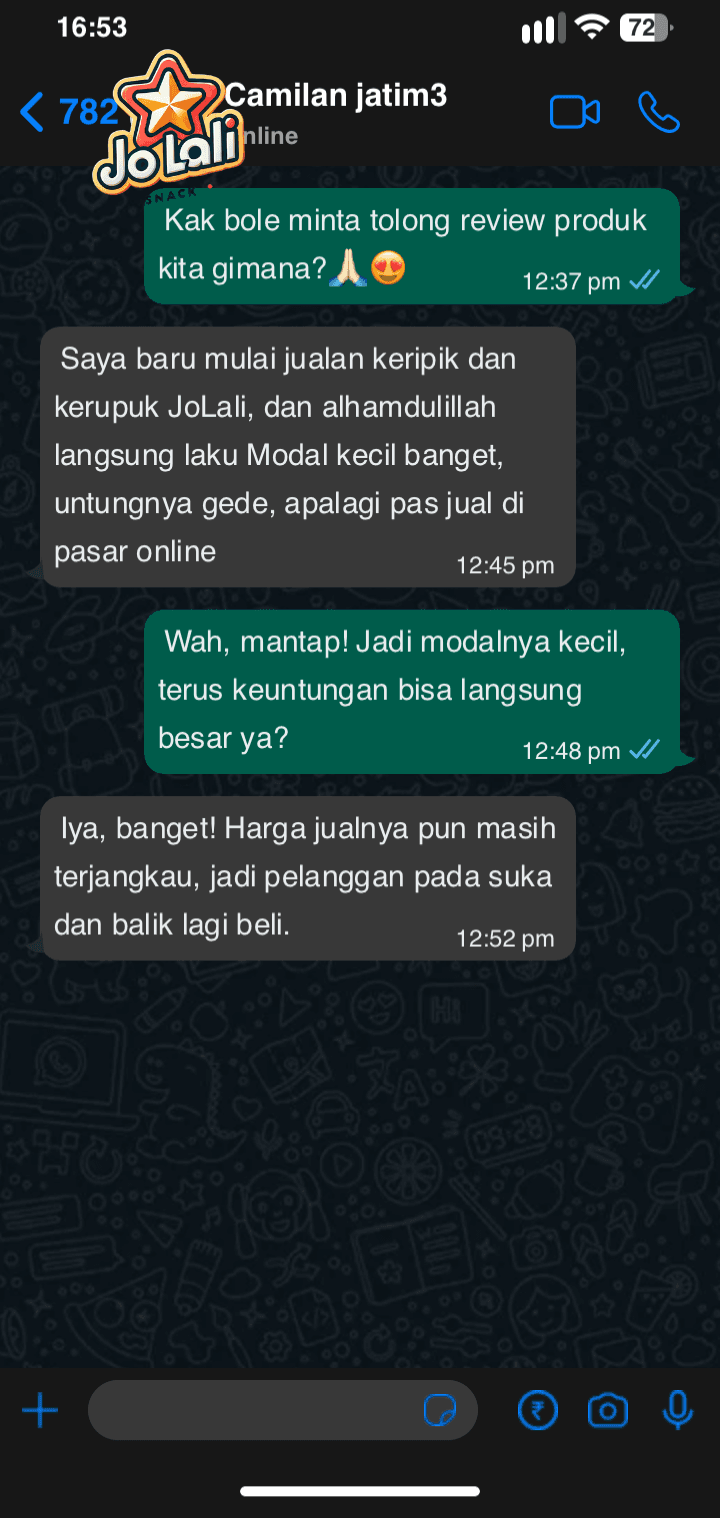Open the attachment plus menu
720x1518 pixels.
click(40, 1411)
